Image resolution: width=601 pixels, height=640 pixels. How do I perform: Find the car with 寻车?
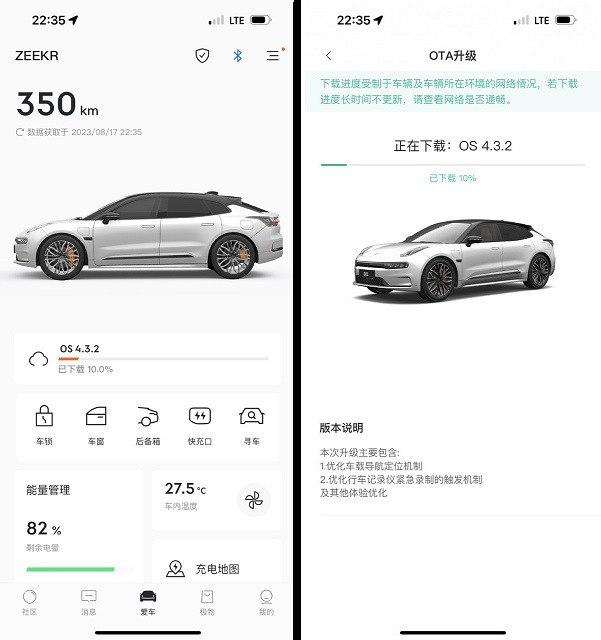point(252,424)
